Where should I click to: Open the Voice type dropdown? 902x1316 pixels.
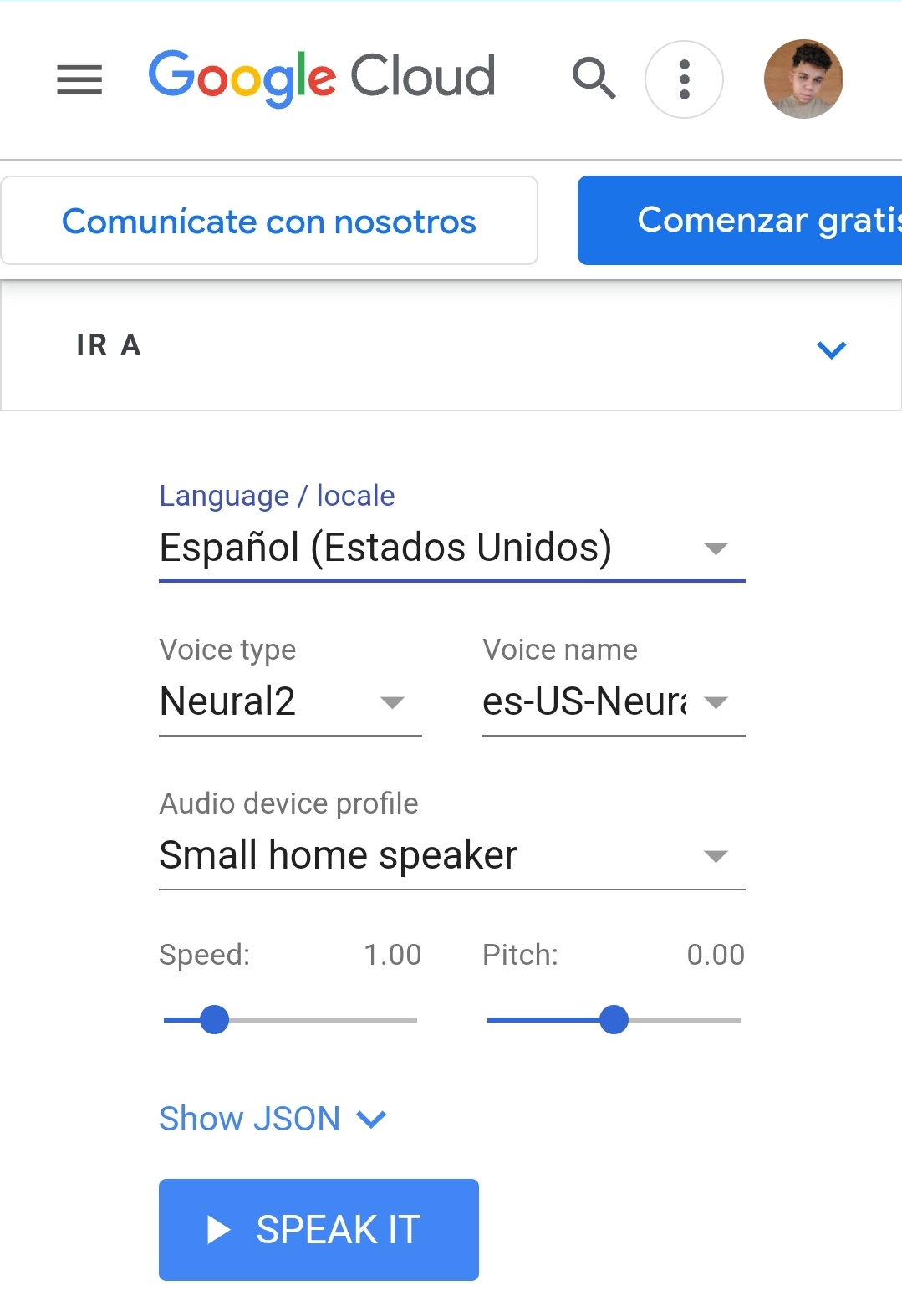[290, 701]
